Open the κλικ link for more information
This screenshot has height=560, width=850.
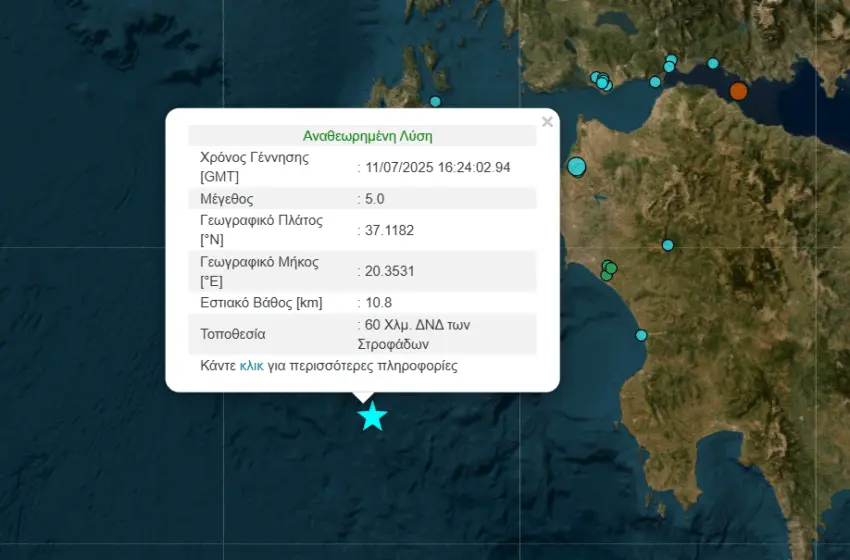(252, 366)
